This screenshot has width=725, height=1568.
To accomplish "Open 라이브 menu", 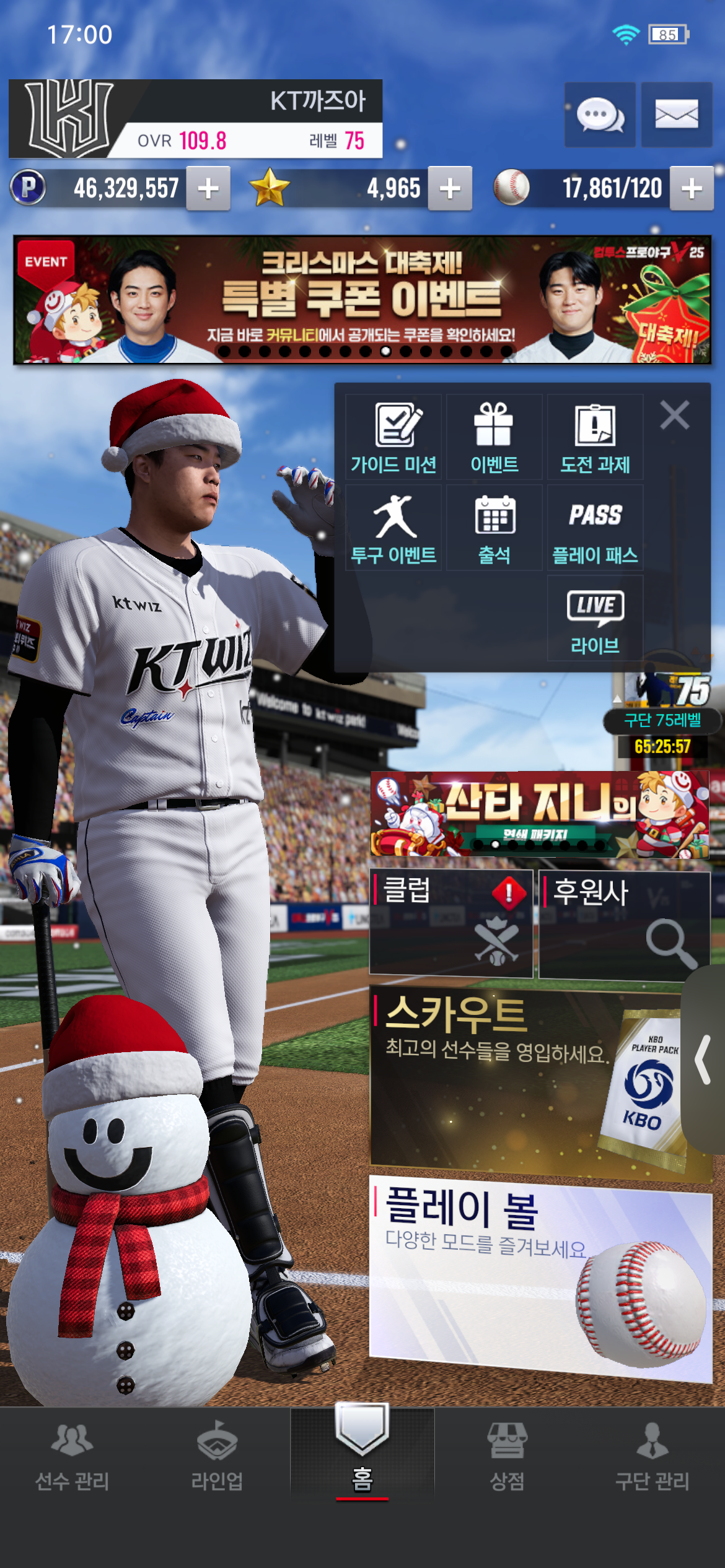I will click(x=595, y=619).
